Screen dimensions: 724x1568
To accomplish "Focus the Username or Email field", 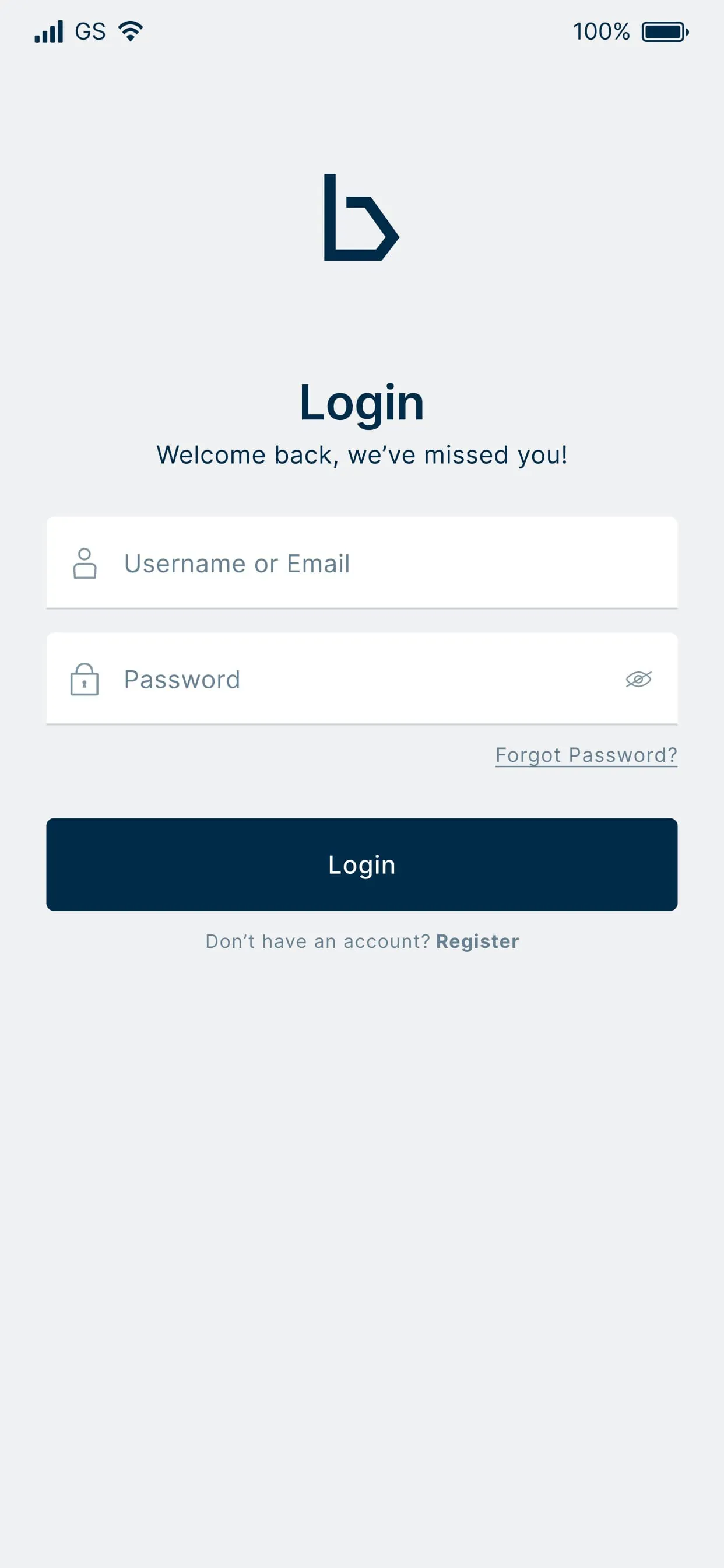I will [x=361, y=563].
